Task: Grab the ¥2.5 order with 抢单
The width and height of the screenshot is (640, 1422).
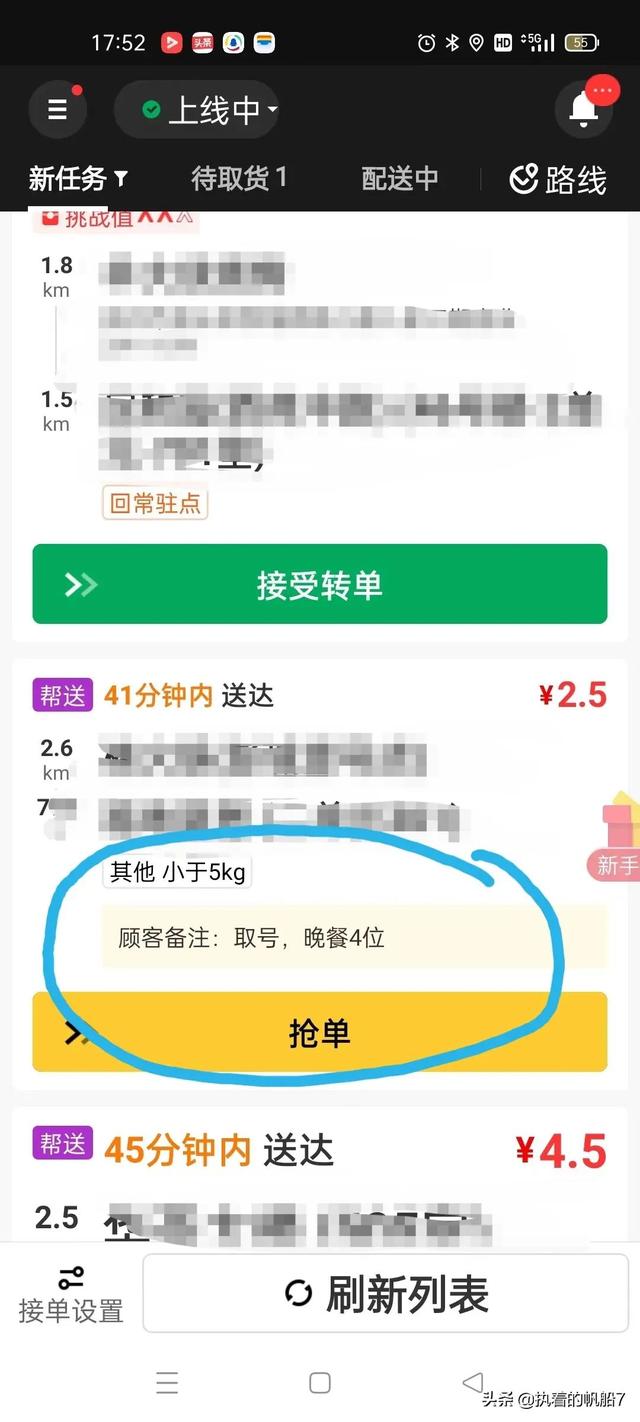Action: pyautogui.click(x=319, y=1032)
